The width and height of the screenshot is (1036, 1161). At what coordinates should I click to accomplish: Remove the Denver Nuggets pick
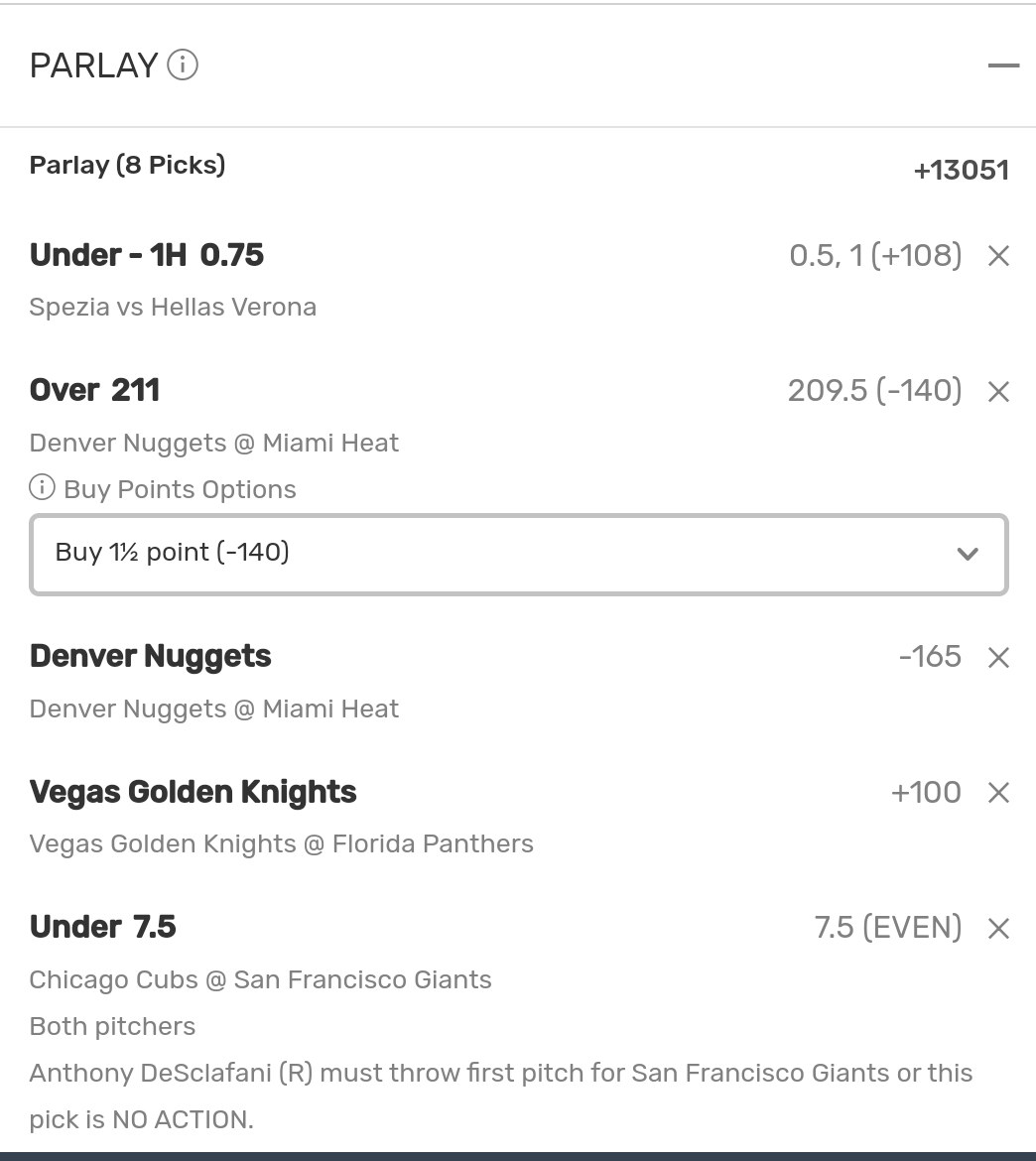tap(998, 658)
